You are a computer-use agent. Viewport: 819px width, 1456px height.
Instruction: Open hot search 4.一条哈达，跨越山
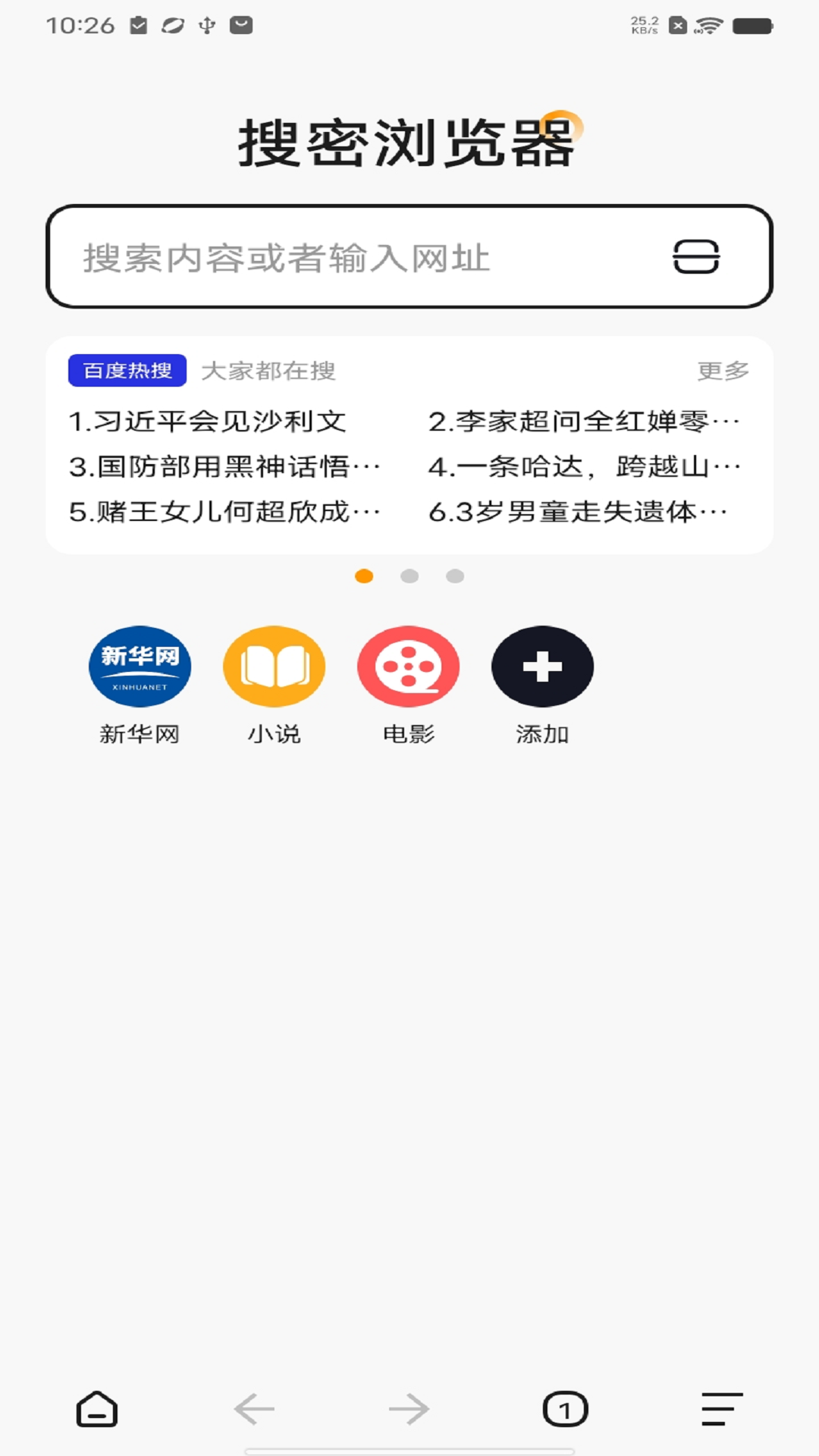tap(582, 467)
